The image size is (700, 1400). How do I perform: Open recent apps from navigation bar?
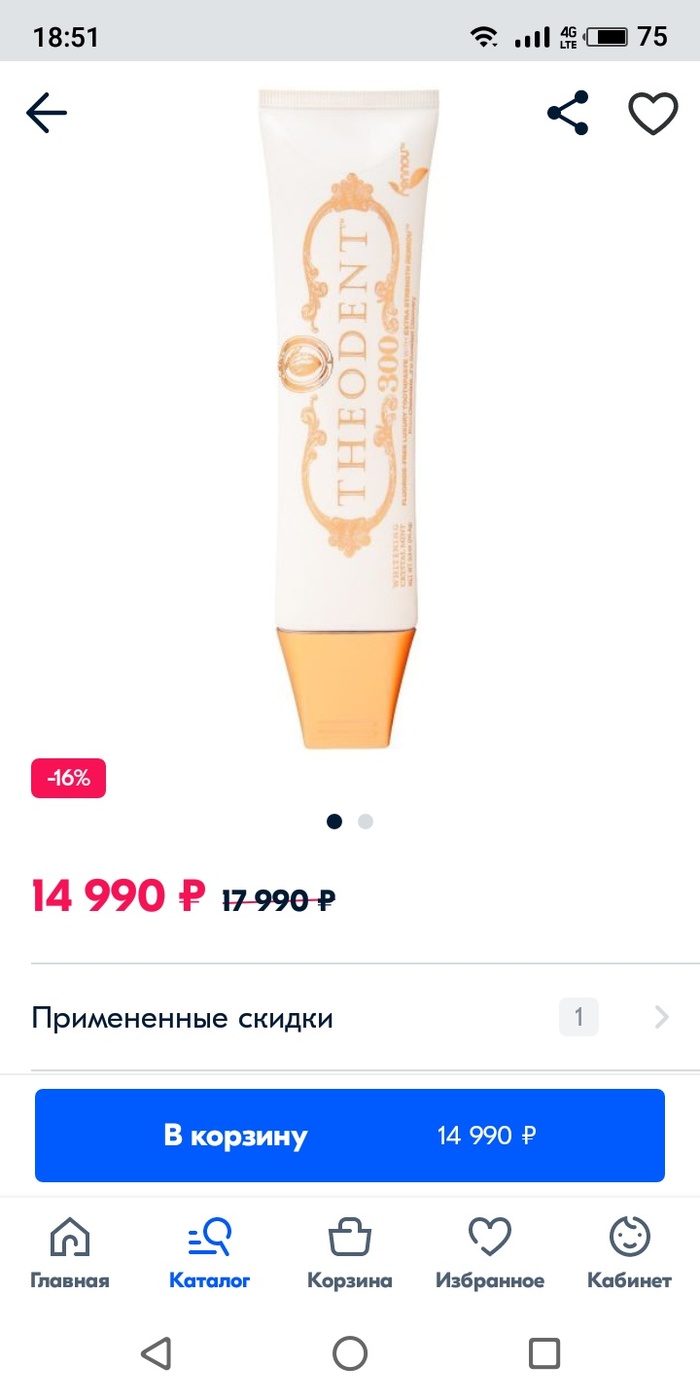pyautogui.click(x=544, y=1354)
